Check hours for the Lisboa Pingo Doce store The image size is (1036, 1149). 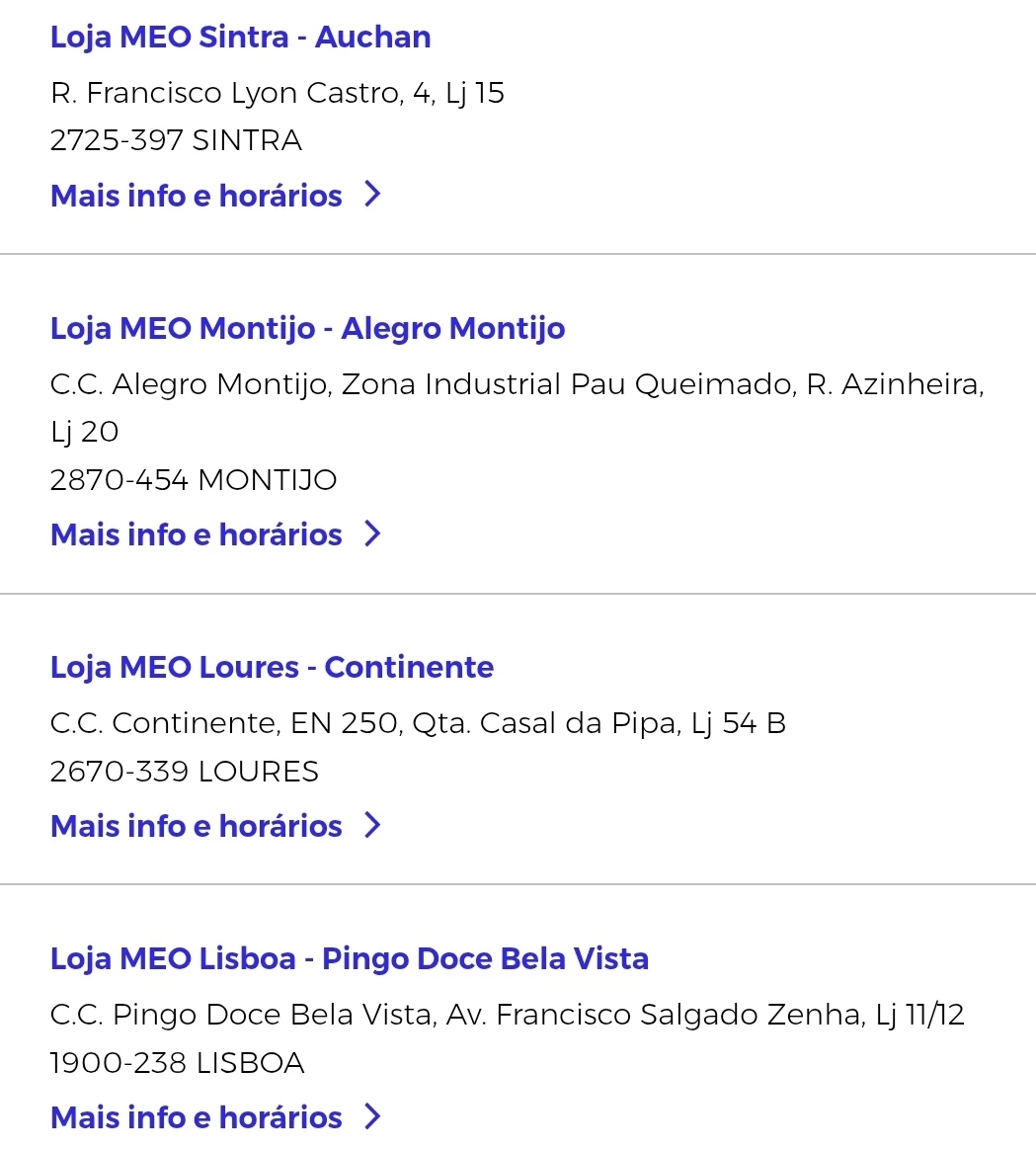coord(214,1117)
